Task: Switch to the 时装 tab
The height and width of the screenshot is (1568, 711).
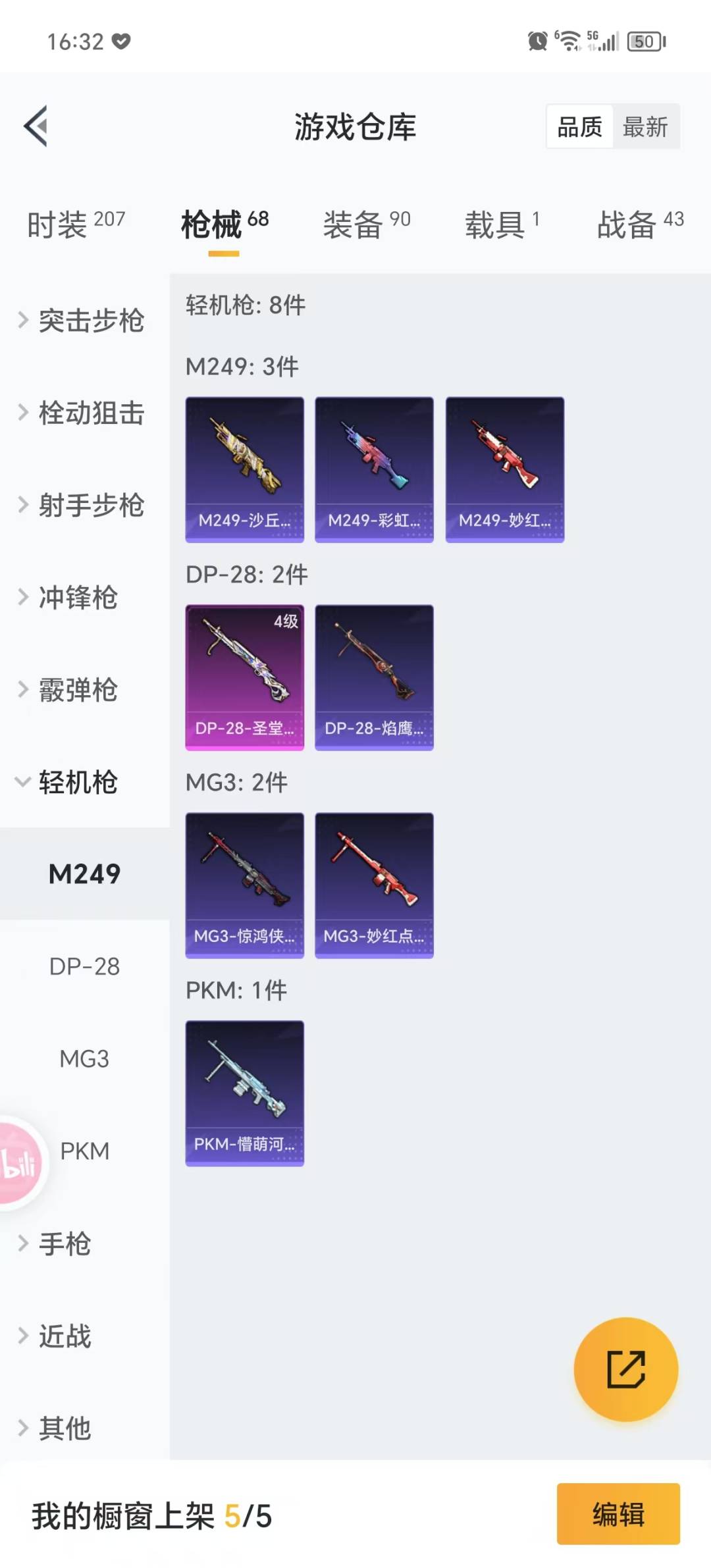Action: [76, 224]
